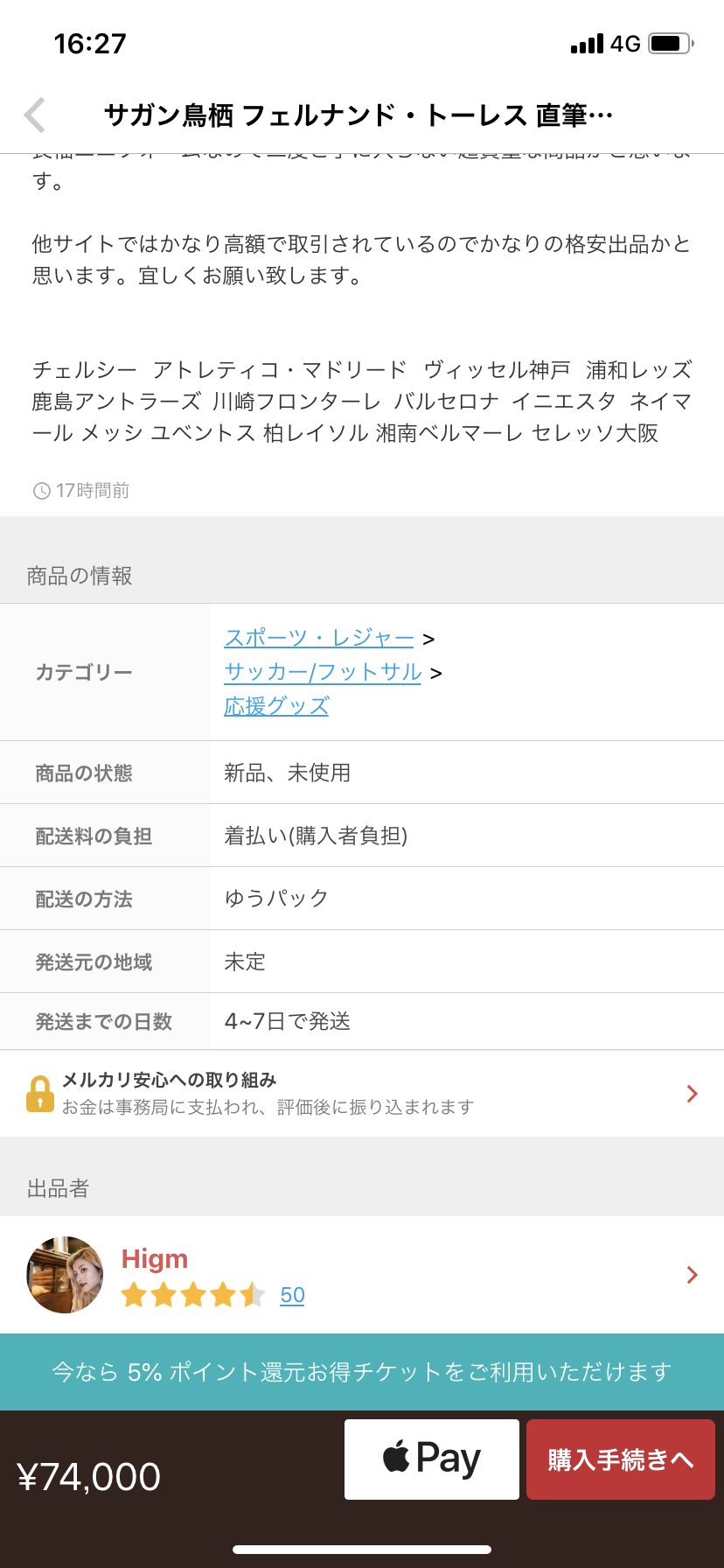Tap the 5% ポイント還元 ticket banner
The width and height of the screenshot is (724, 1568).
[x=362, y=1372]
